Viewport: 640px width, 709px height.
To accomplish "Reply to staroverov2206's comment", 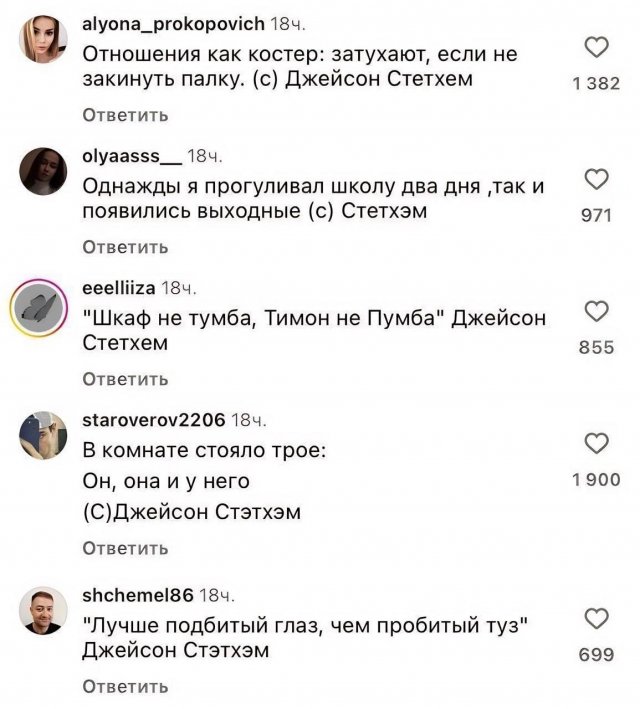I will (x=124, y=548).
